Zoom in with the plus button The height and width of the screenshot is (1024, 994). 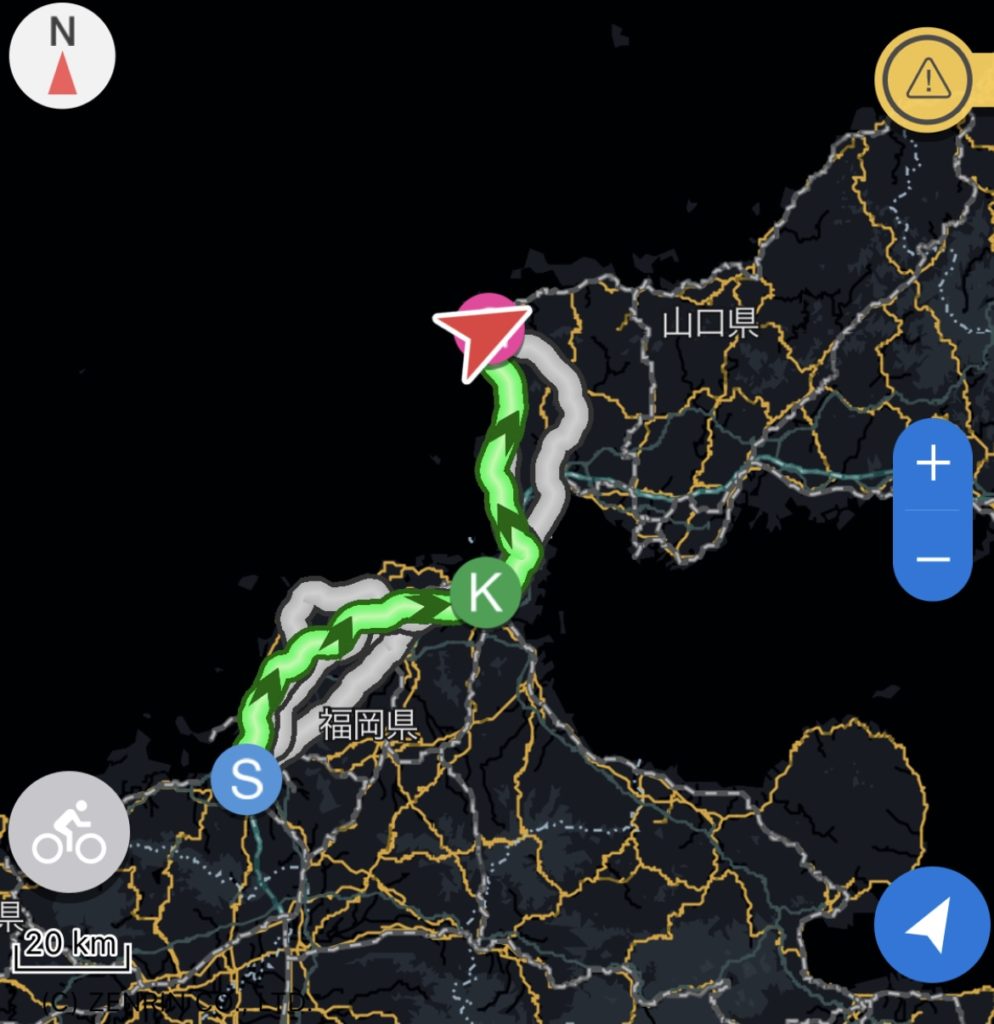coord(932,464)
